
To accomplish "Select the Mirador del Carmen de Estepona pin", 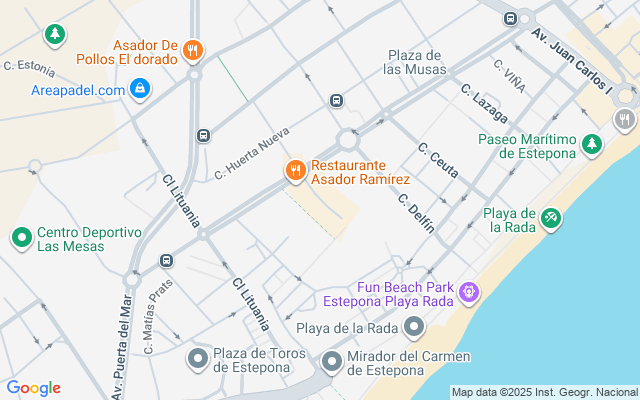I will coord(332,362).
